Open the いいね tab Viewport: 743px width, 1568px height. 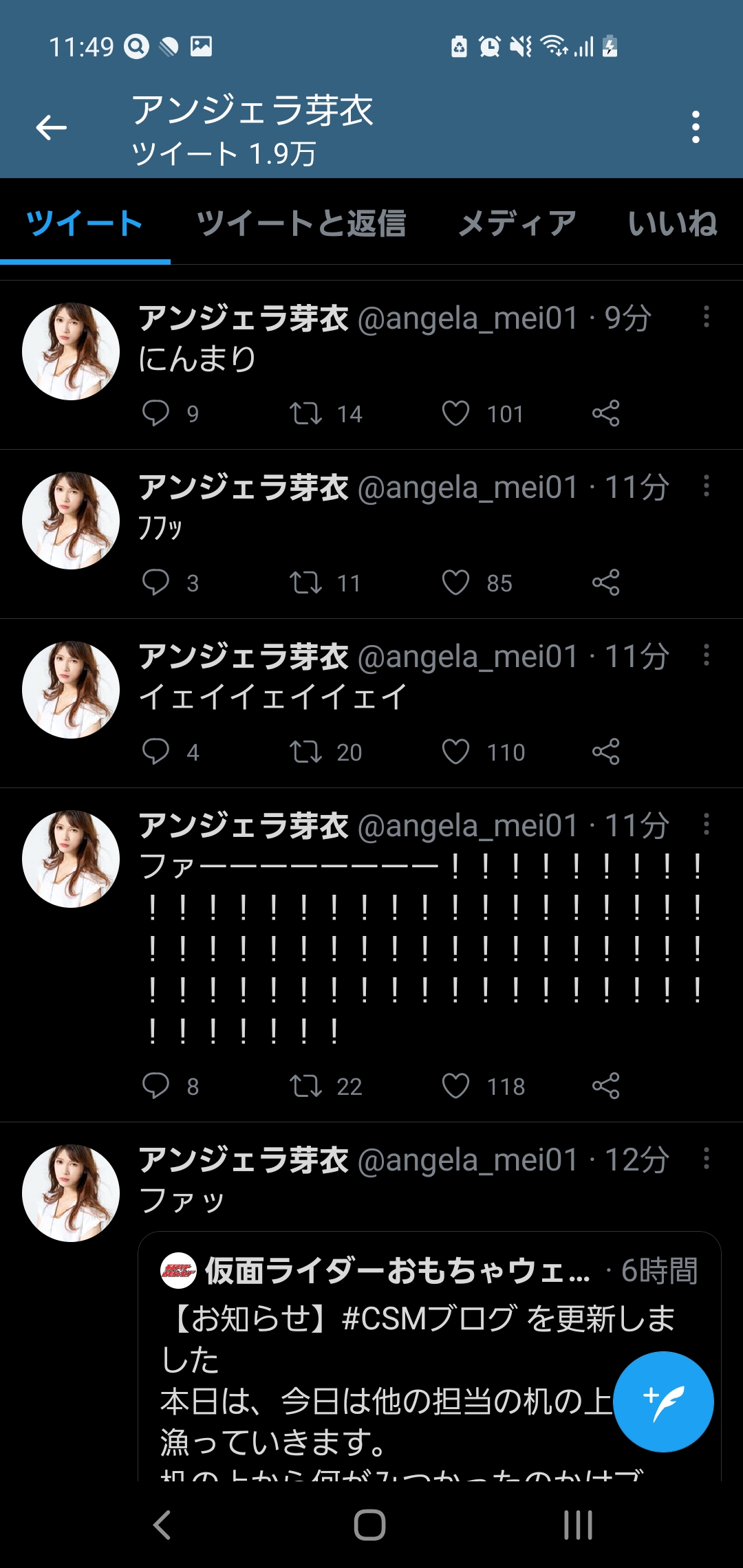click(x=672, y=224)
